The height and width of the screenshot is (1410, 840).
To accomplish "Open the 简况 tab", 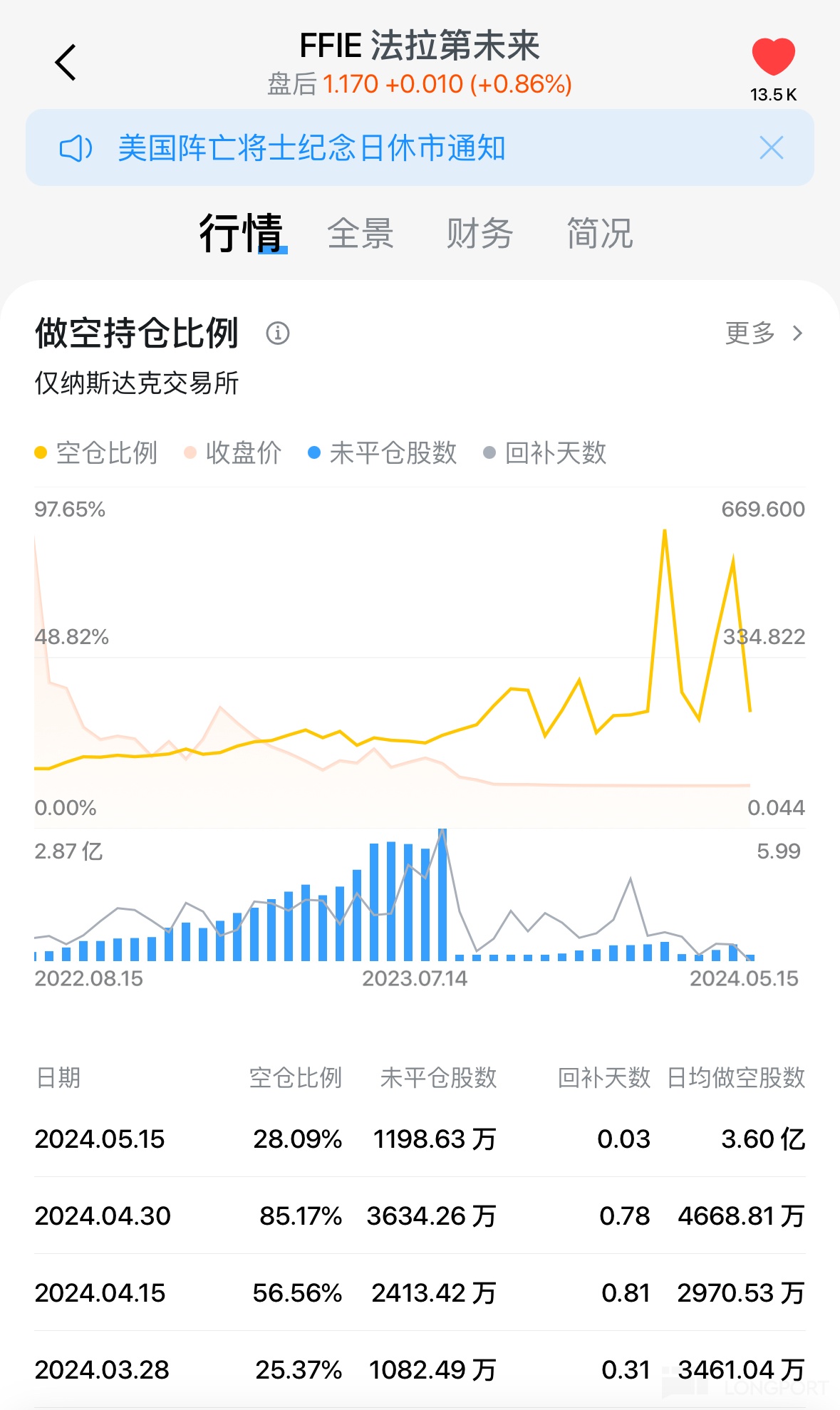I will tap(599, 234).
